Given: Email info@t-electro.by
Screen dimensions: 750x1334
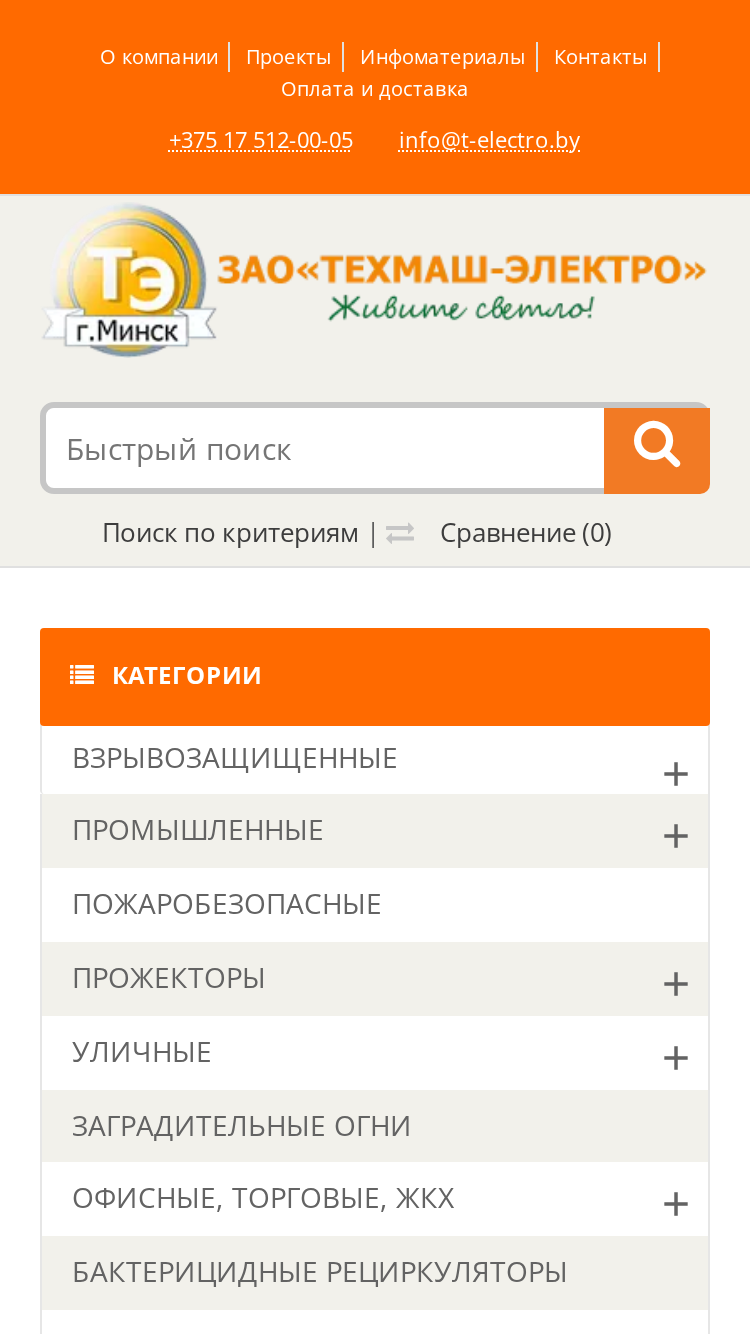Looking at the screenshot, I should (x=489, y=140).
